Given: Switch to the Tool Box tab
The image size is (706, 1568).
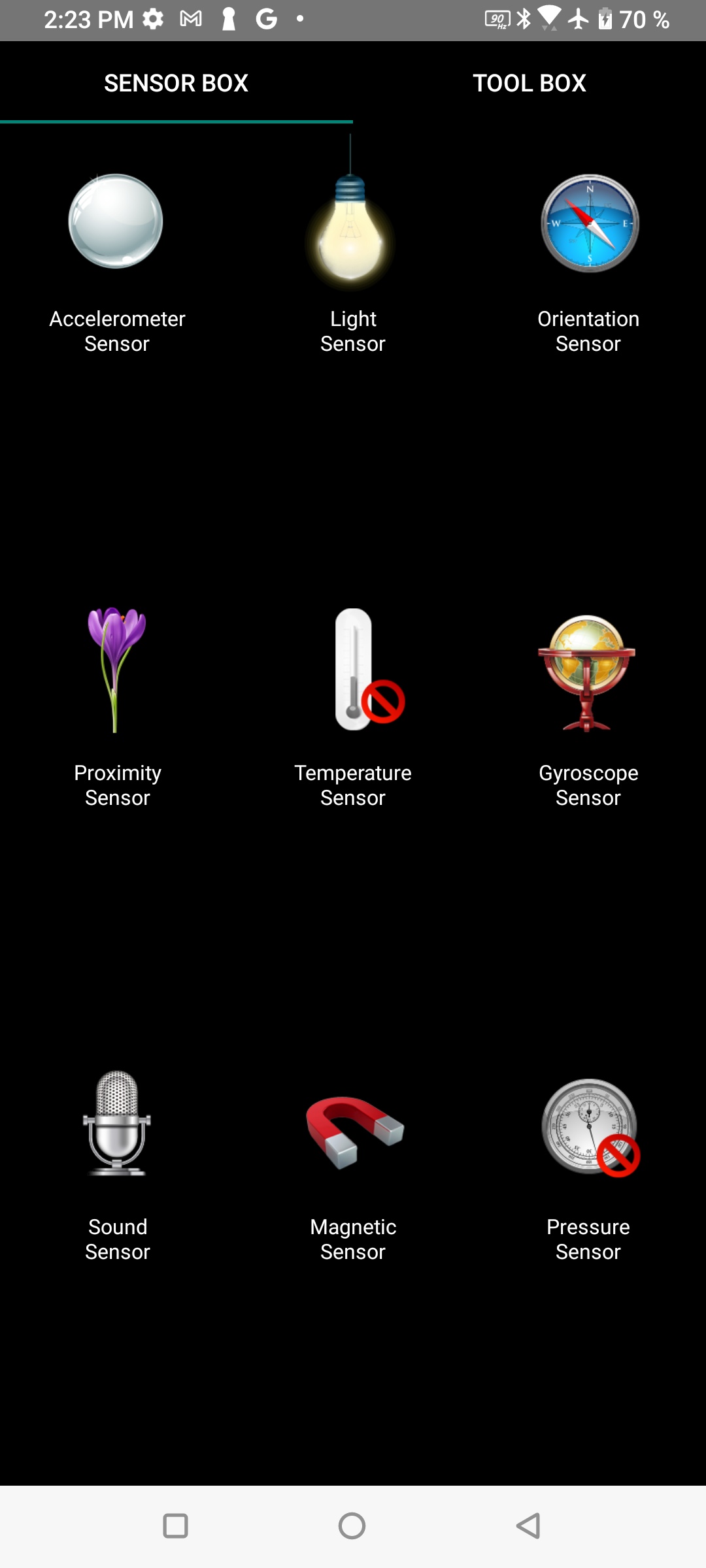Looking at the screenshot, I should (529, 83).
